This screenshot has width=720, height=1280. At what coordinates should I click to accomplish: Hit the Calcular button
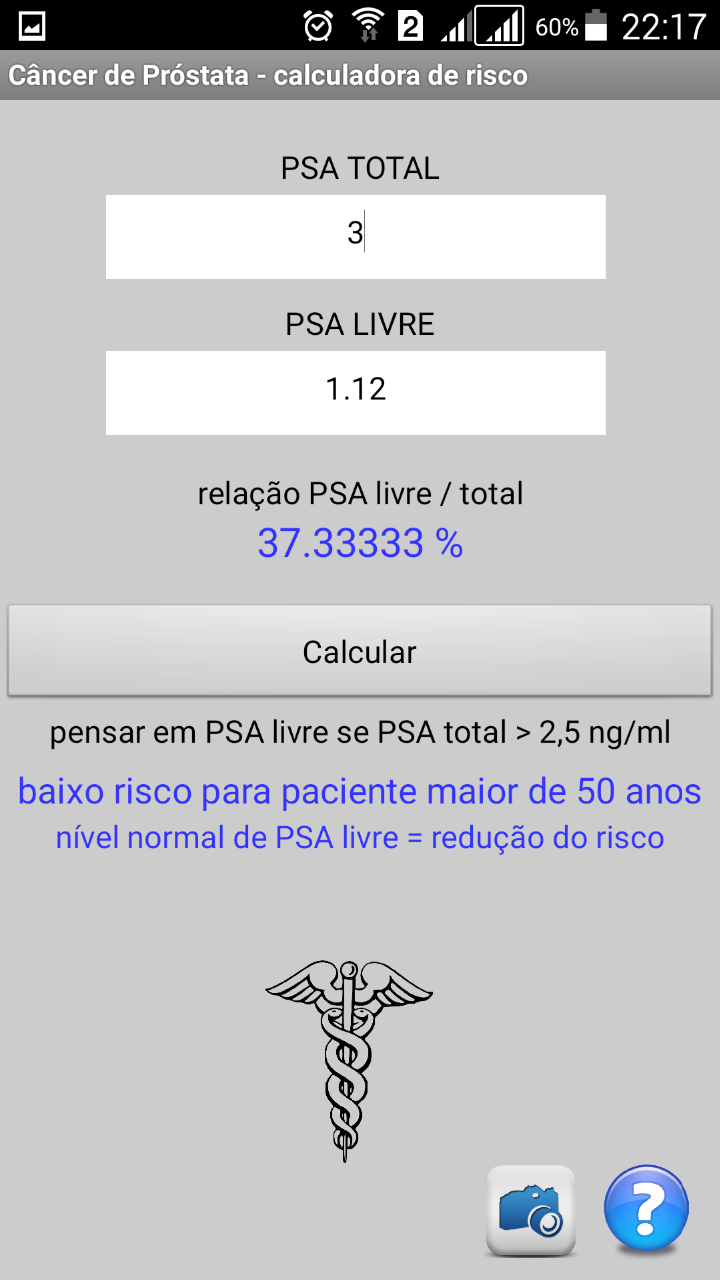coord(359,652)
